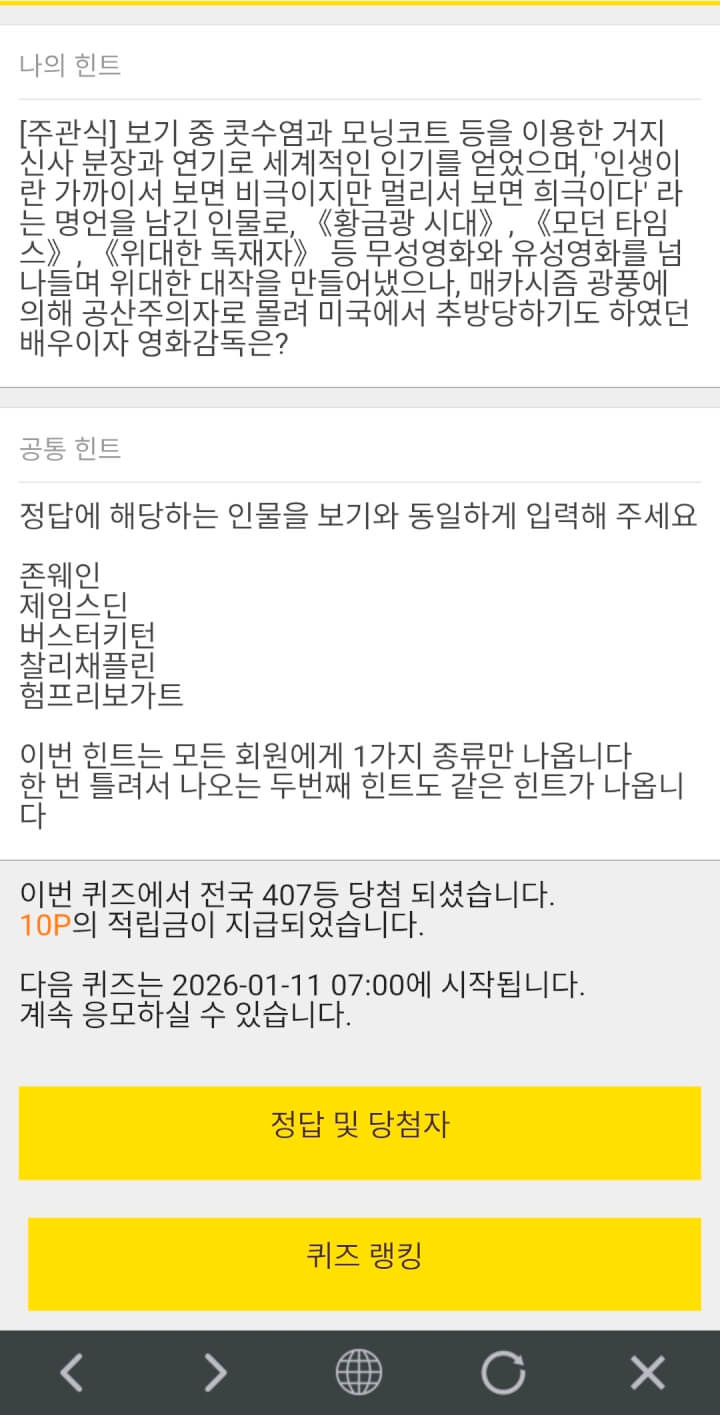
Task: Open page in external browser via globe icon
Action: click(358, 1372)
